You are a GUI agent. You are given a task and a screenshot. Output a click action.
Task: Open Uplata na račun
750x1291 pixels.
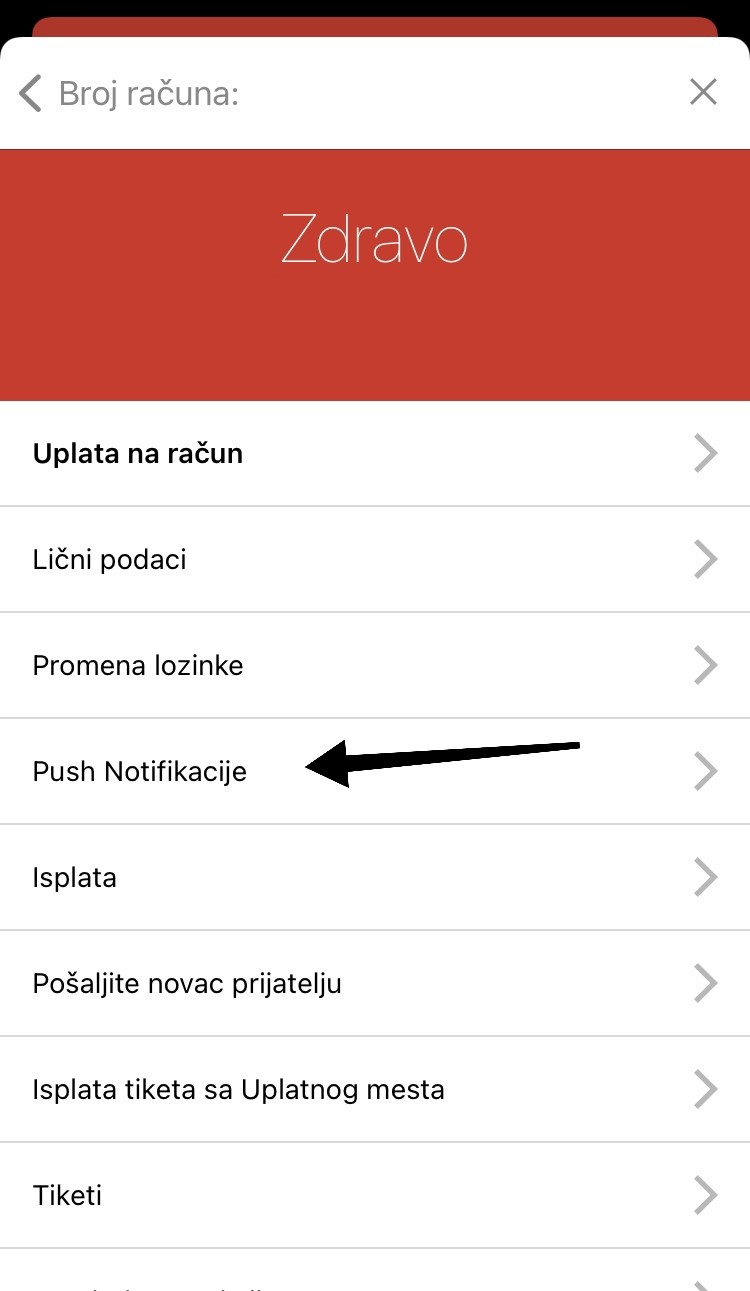[x=375, y=454]
